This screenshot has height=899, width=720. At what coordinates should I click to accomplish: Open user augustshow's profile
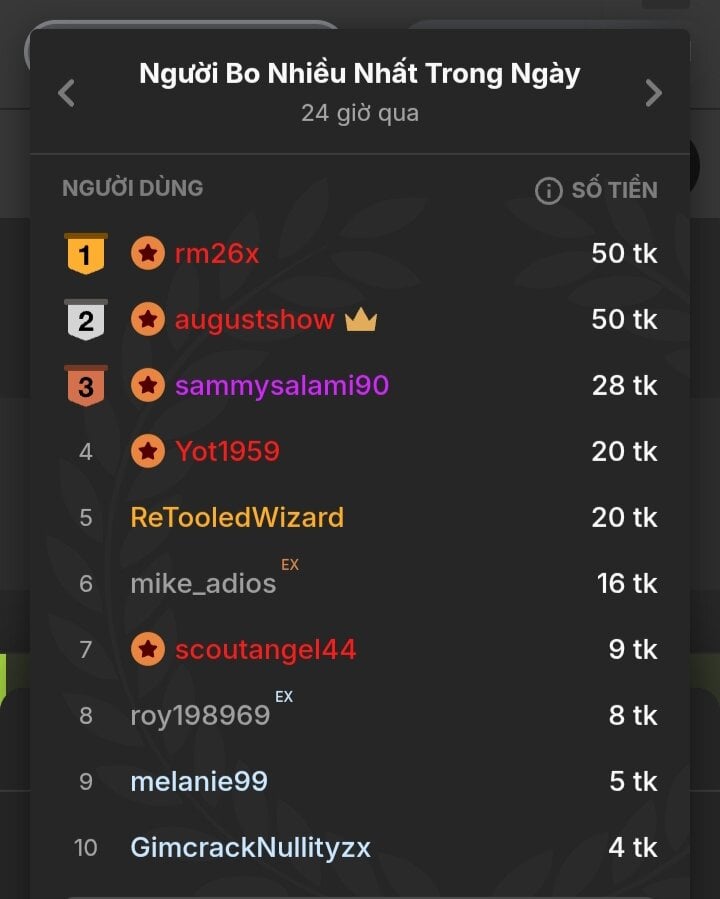(x=254, y=320)
